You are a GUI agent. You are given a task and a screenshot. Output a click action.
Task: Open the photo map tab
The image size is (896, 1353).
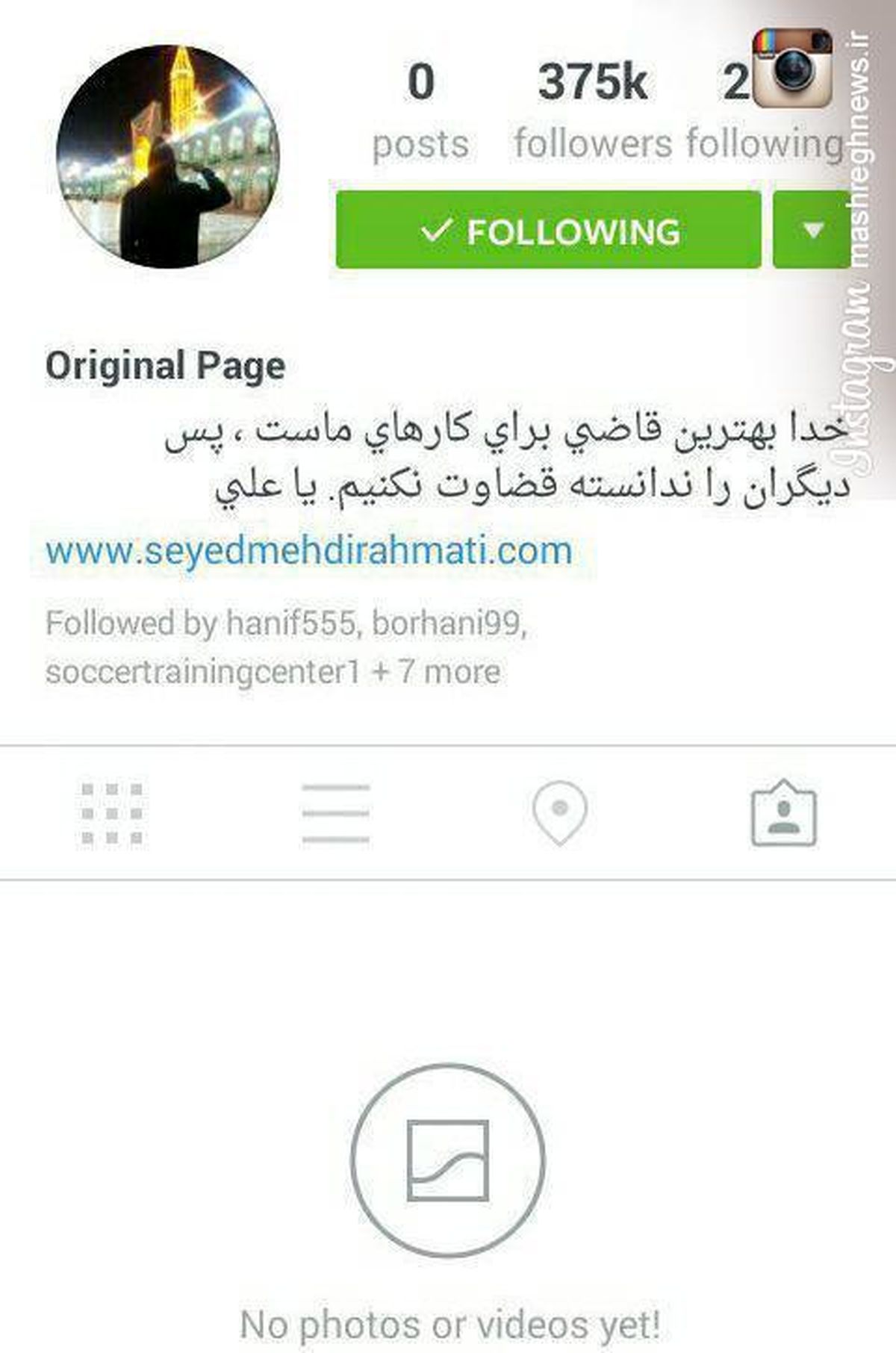tap(559, 813)
